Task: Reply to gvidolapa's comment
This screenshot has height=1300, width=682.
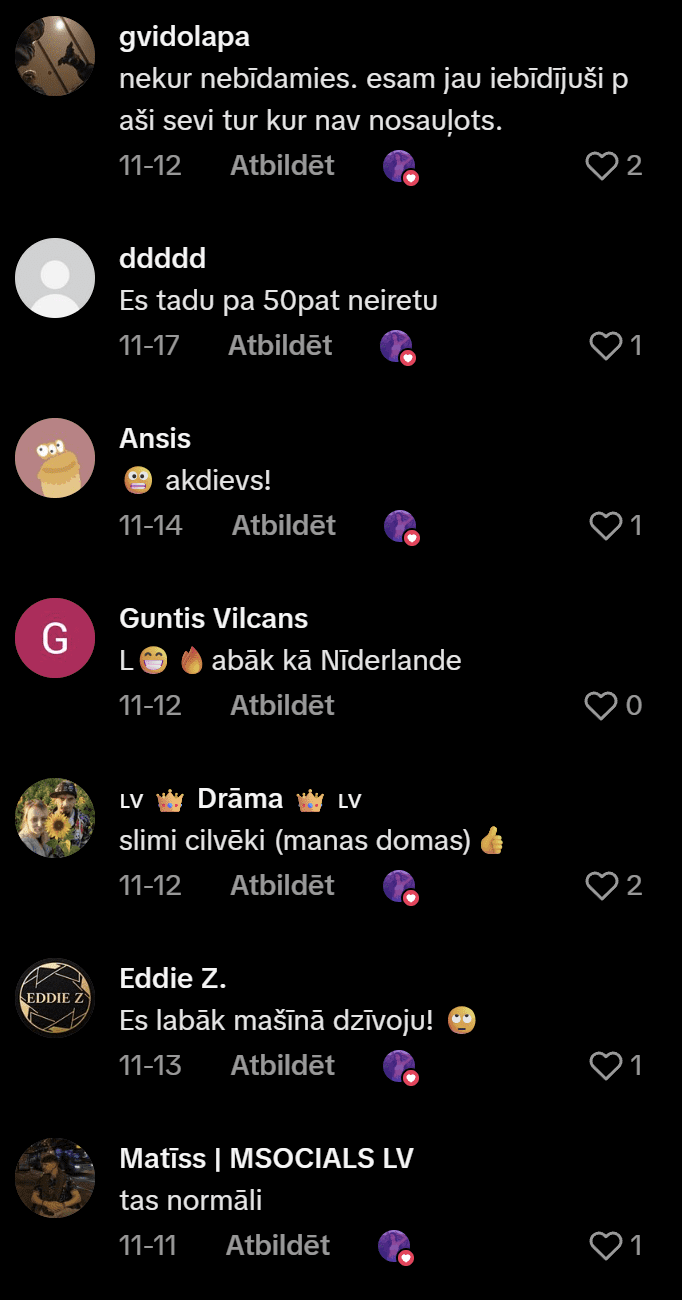Action: pyautogui.click(x=282, y=166)
